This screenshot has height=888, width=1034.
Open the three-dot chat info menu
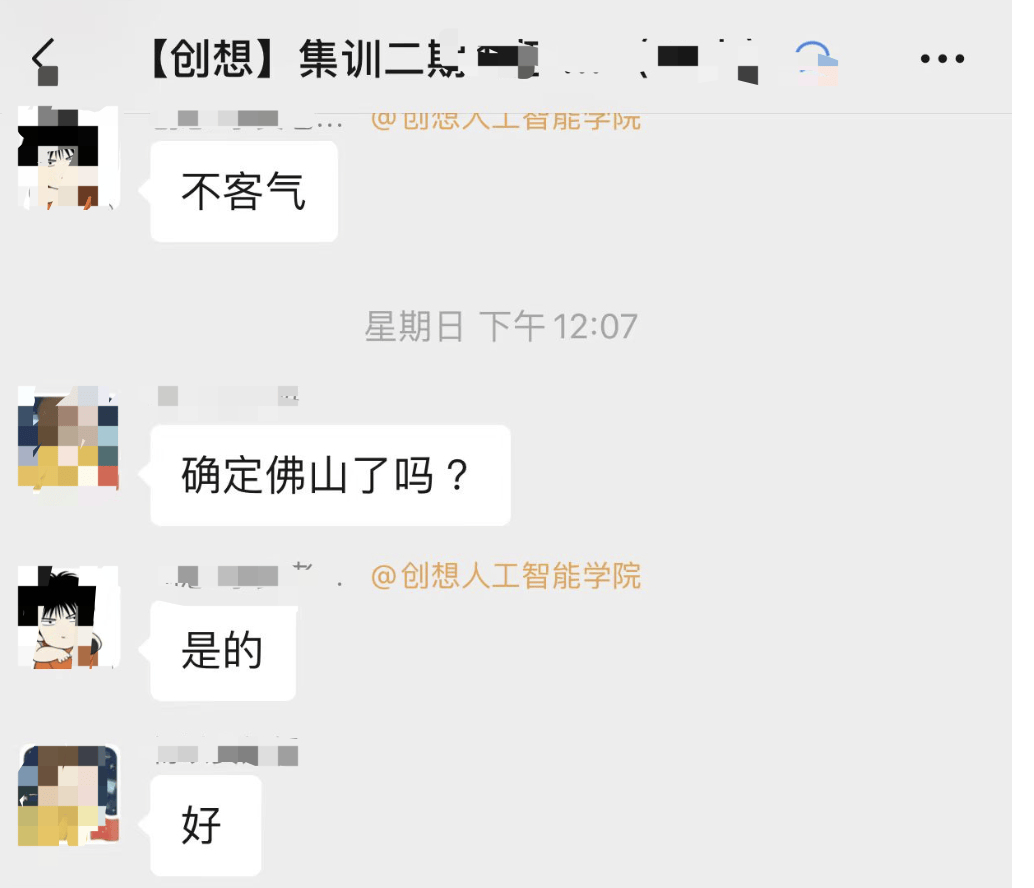point(941,59)
